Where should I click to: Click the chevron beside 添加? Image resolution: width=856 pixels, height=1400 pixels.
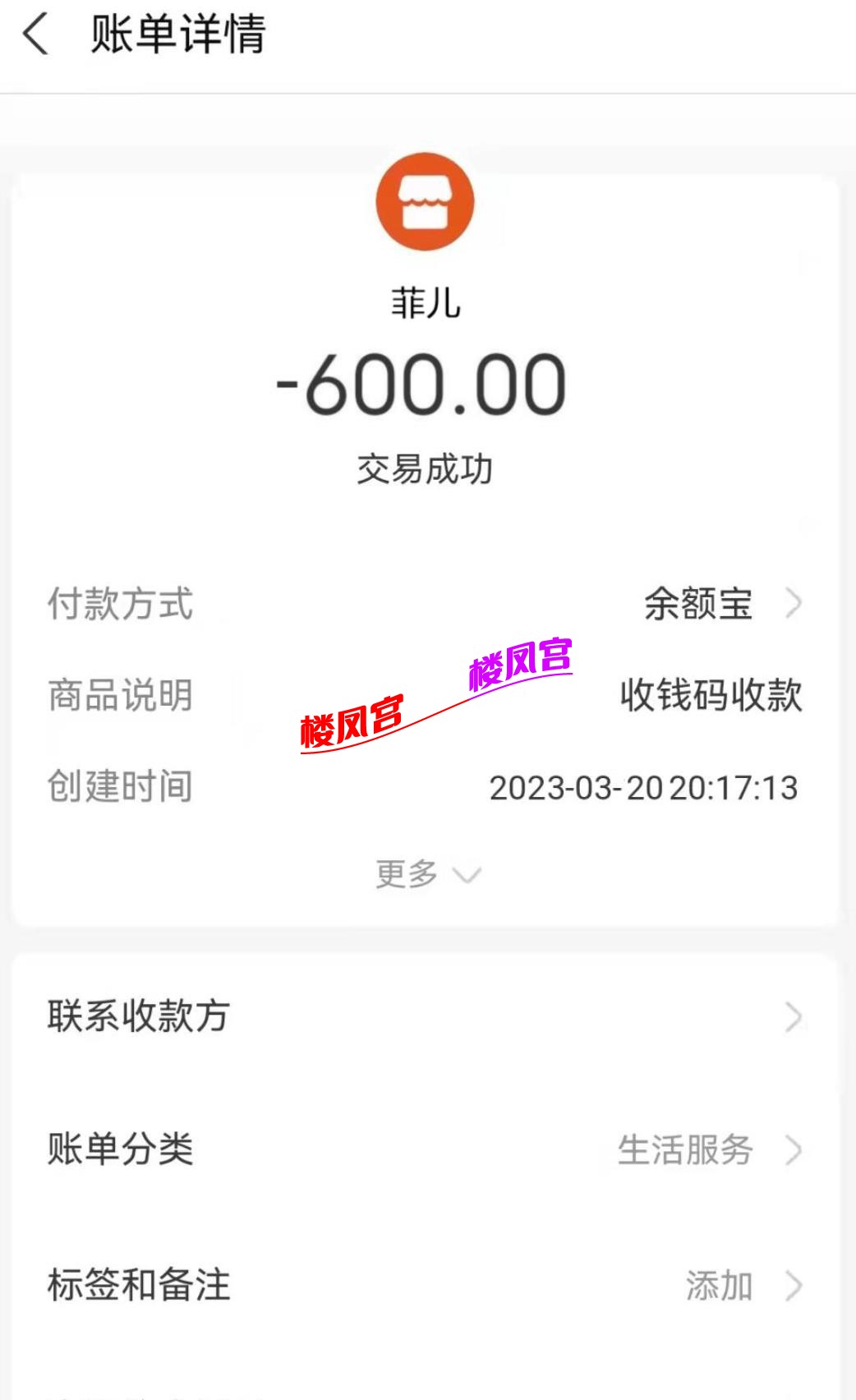pos(794,1289)
